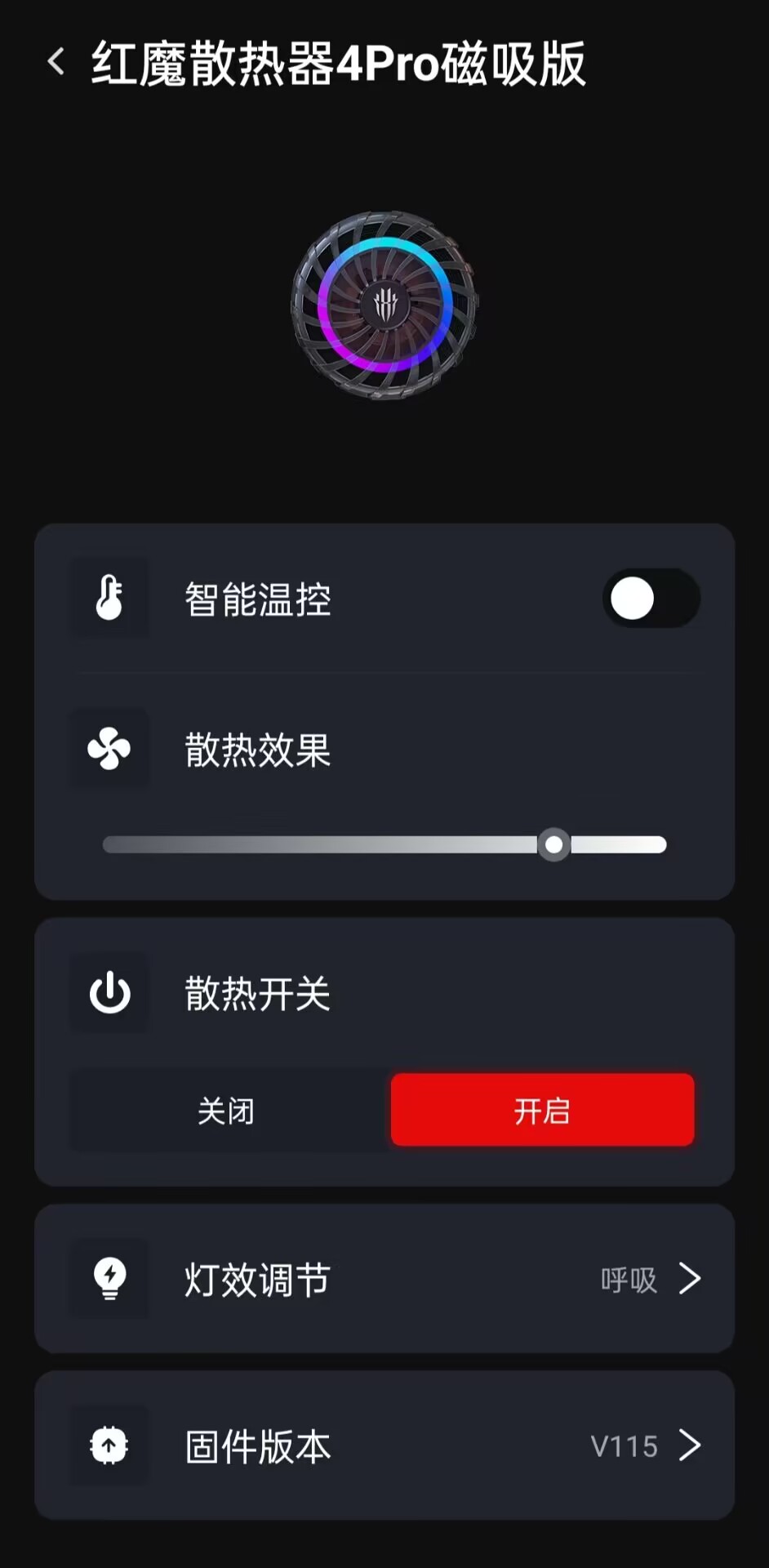The image size is (769, 1568).
Task: Select 开启 to turn cooling on
Action: [541, 1110]
